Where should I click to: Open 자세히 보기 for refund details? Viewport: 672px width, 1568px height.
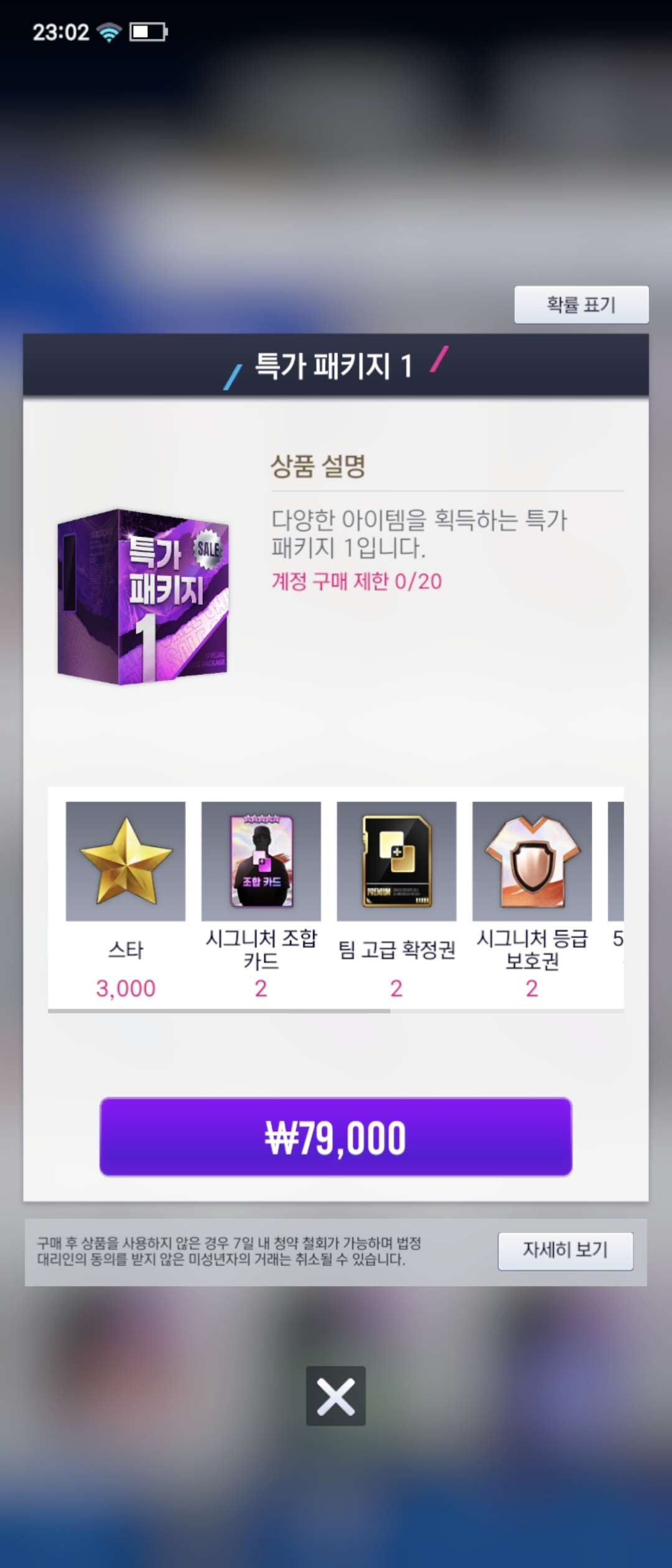pyautogui.click(x=565, y=1251)
